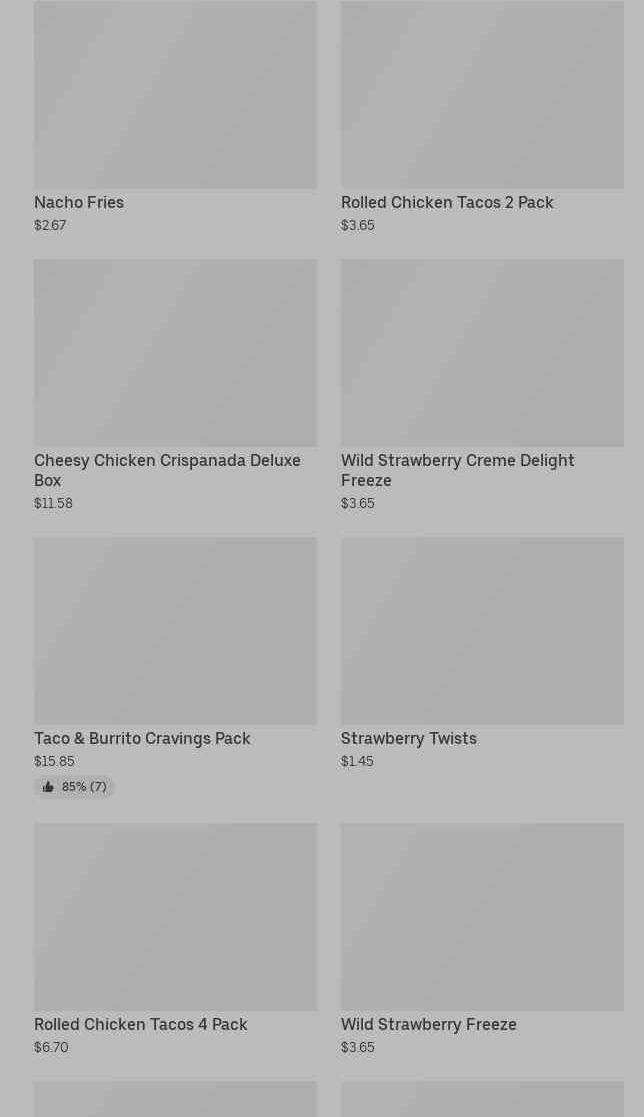The width and height of the screenshot is (644, 1117).
Task: Tap the Strawberry Twists item
Action: coord(482,653)
